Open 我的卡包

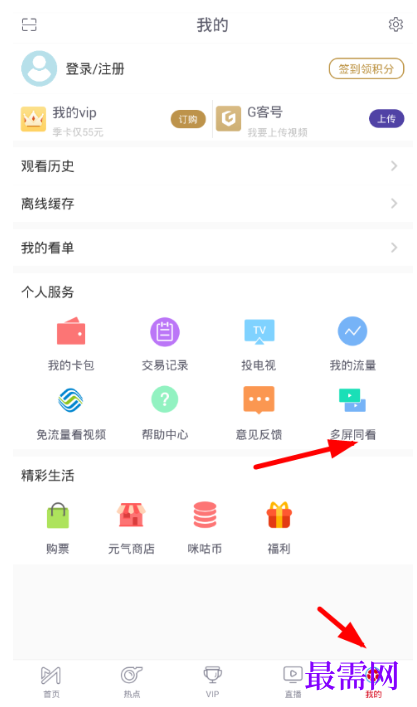(x=71, y=344)
